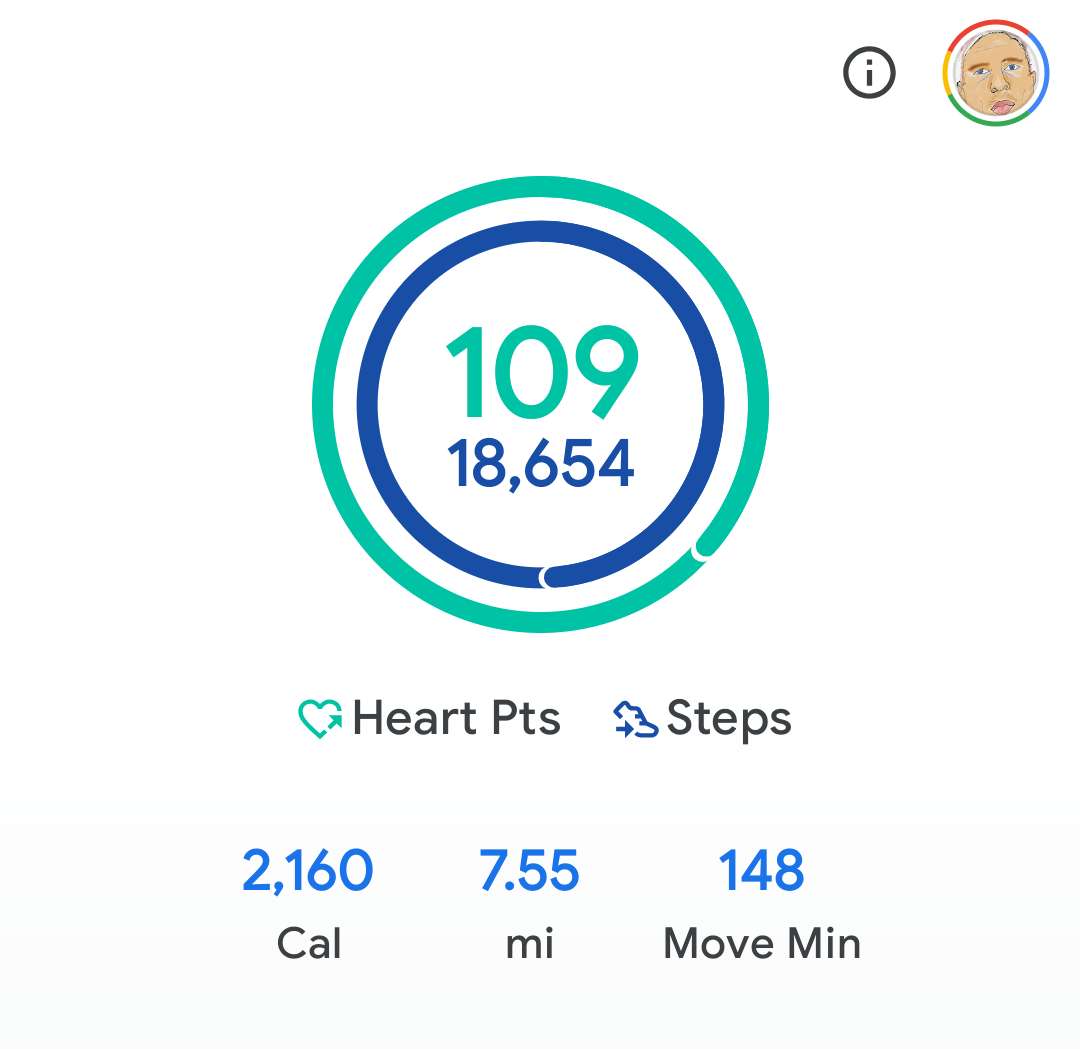Open the Heart Pts and Steps activity ring
The height and width of the screenshot is (1049, 1080).
tap(540, 404)
